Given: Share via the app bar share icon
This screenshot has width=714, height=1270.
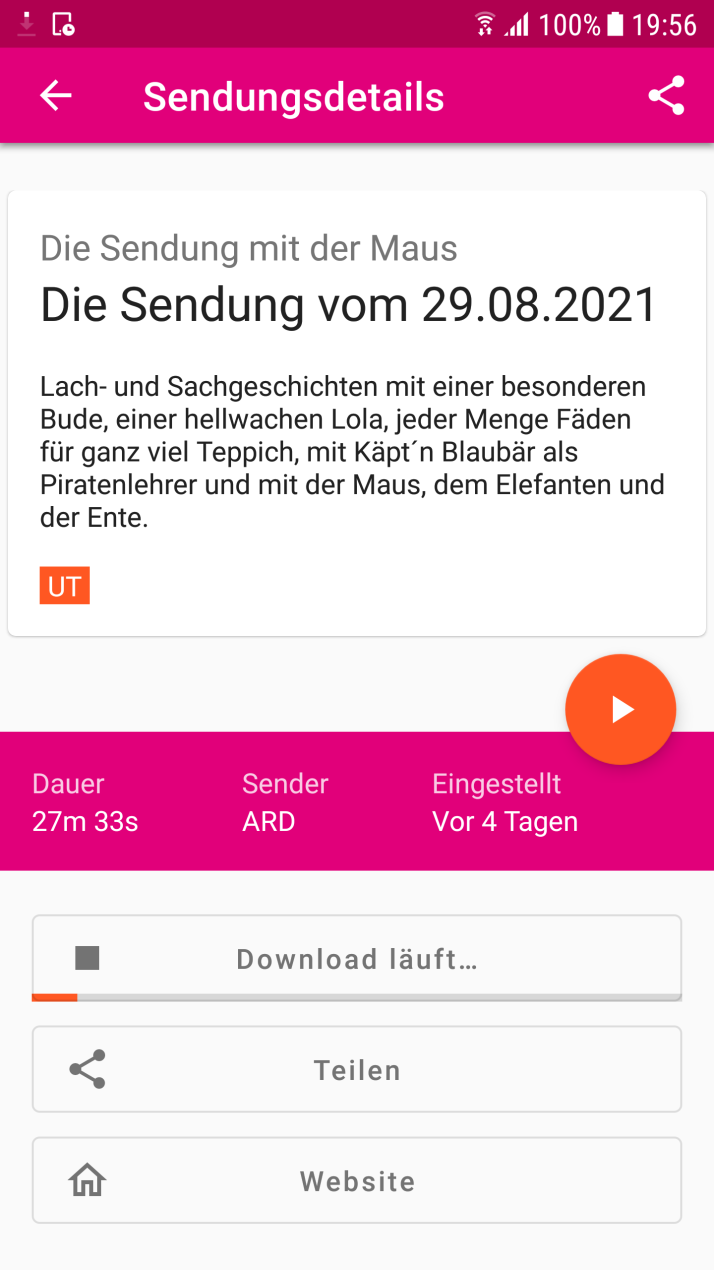Looking at the screenshot, I should click(666, 96).
